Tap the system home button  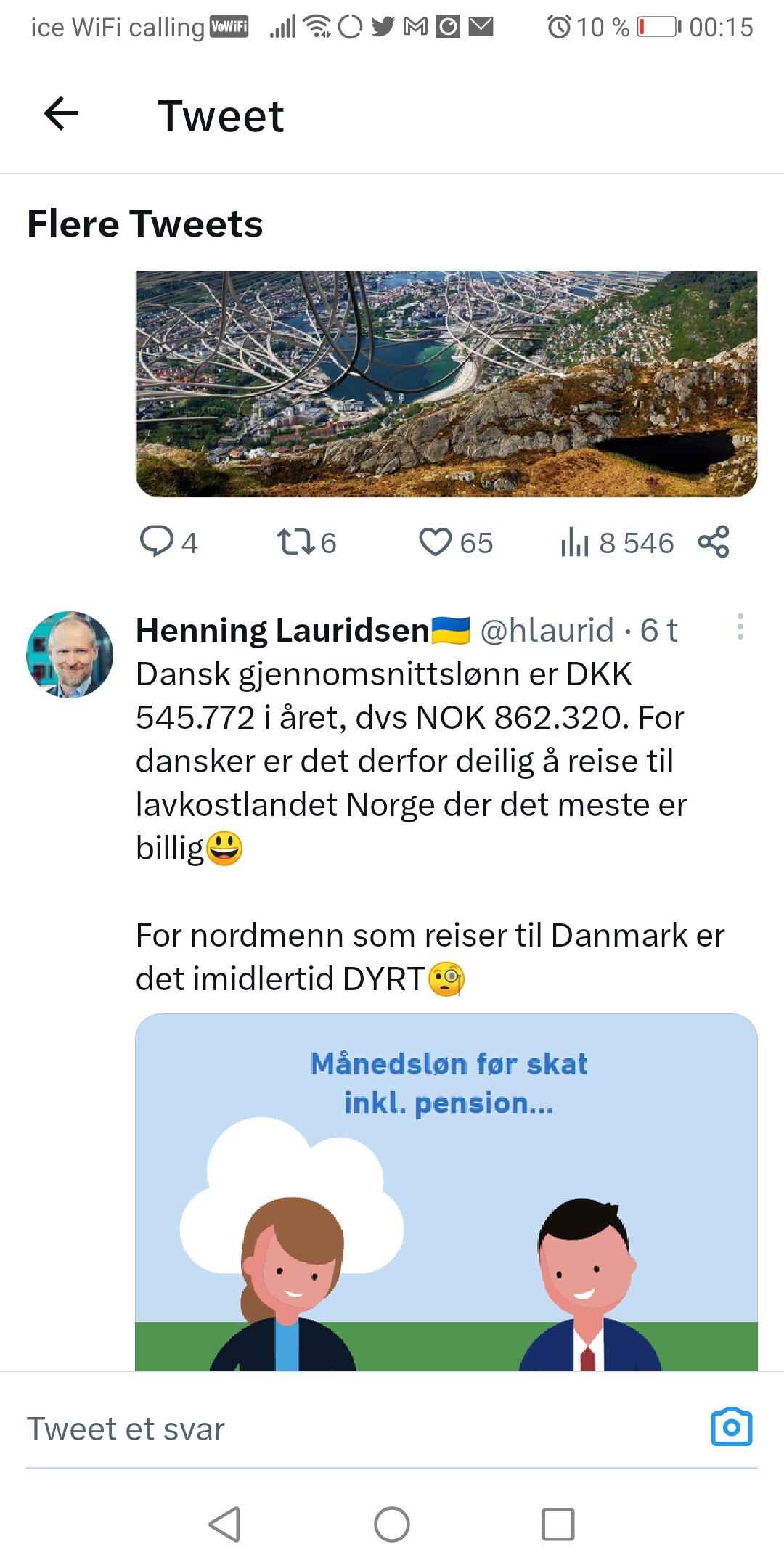pos(392,1524)
